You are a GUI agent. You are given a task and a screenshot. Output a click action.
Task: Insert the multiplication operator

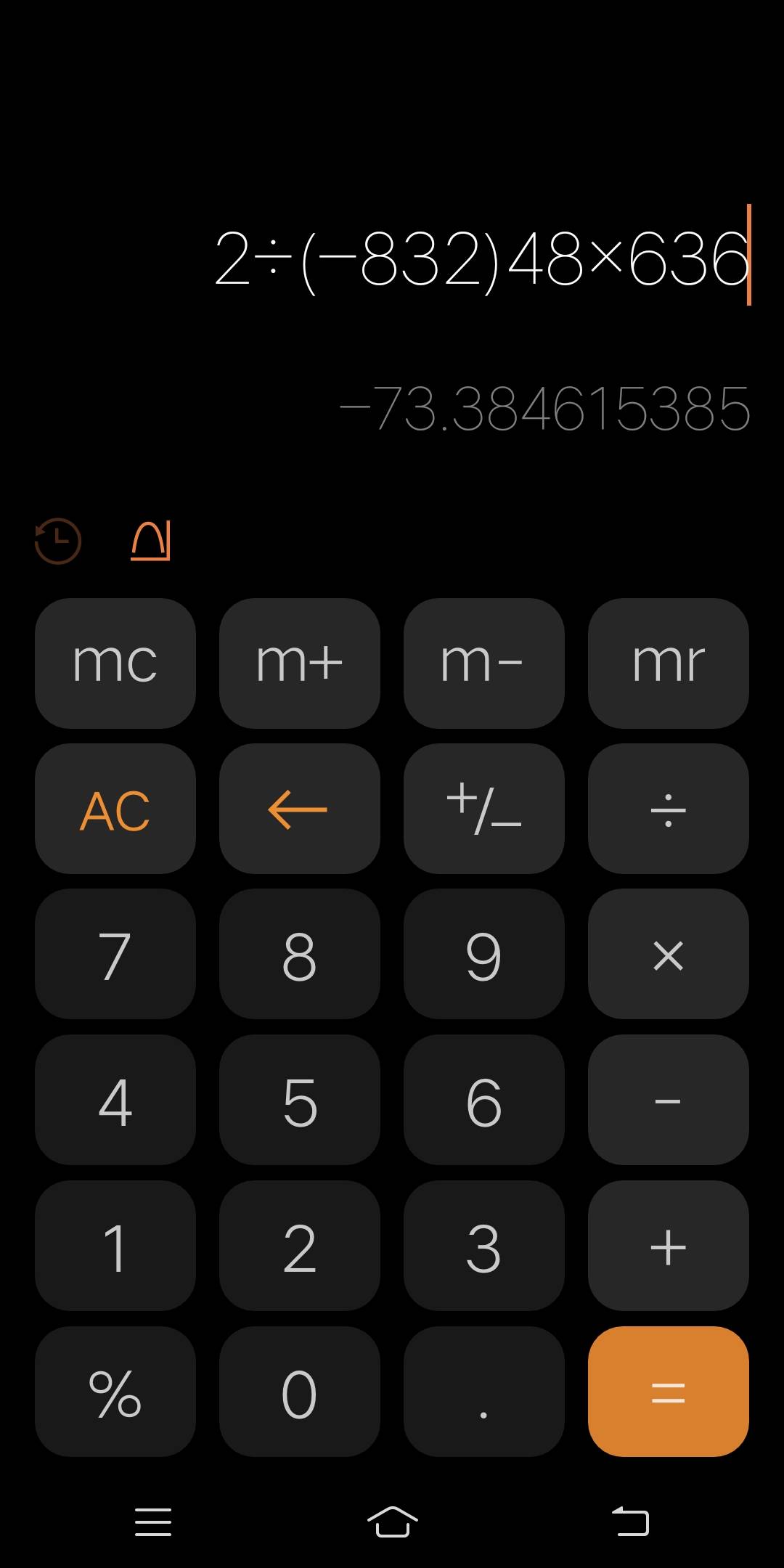669,955
